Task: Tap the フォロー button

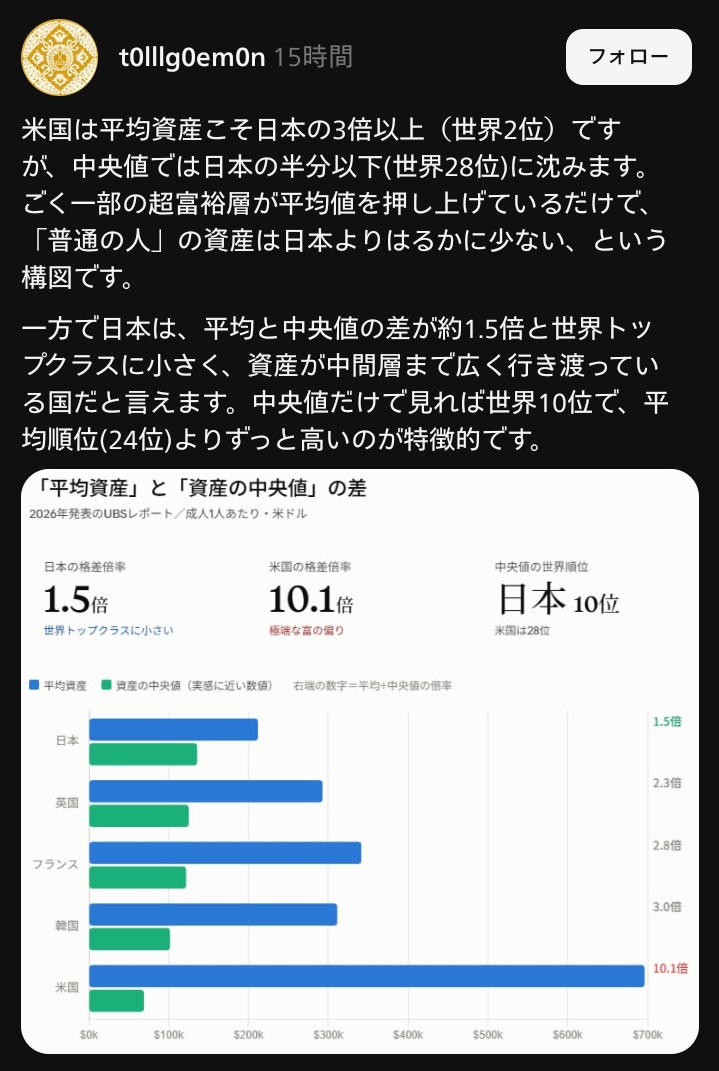Action: [628, 57]
